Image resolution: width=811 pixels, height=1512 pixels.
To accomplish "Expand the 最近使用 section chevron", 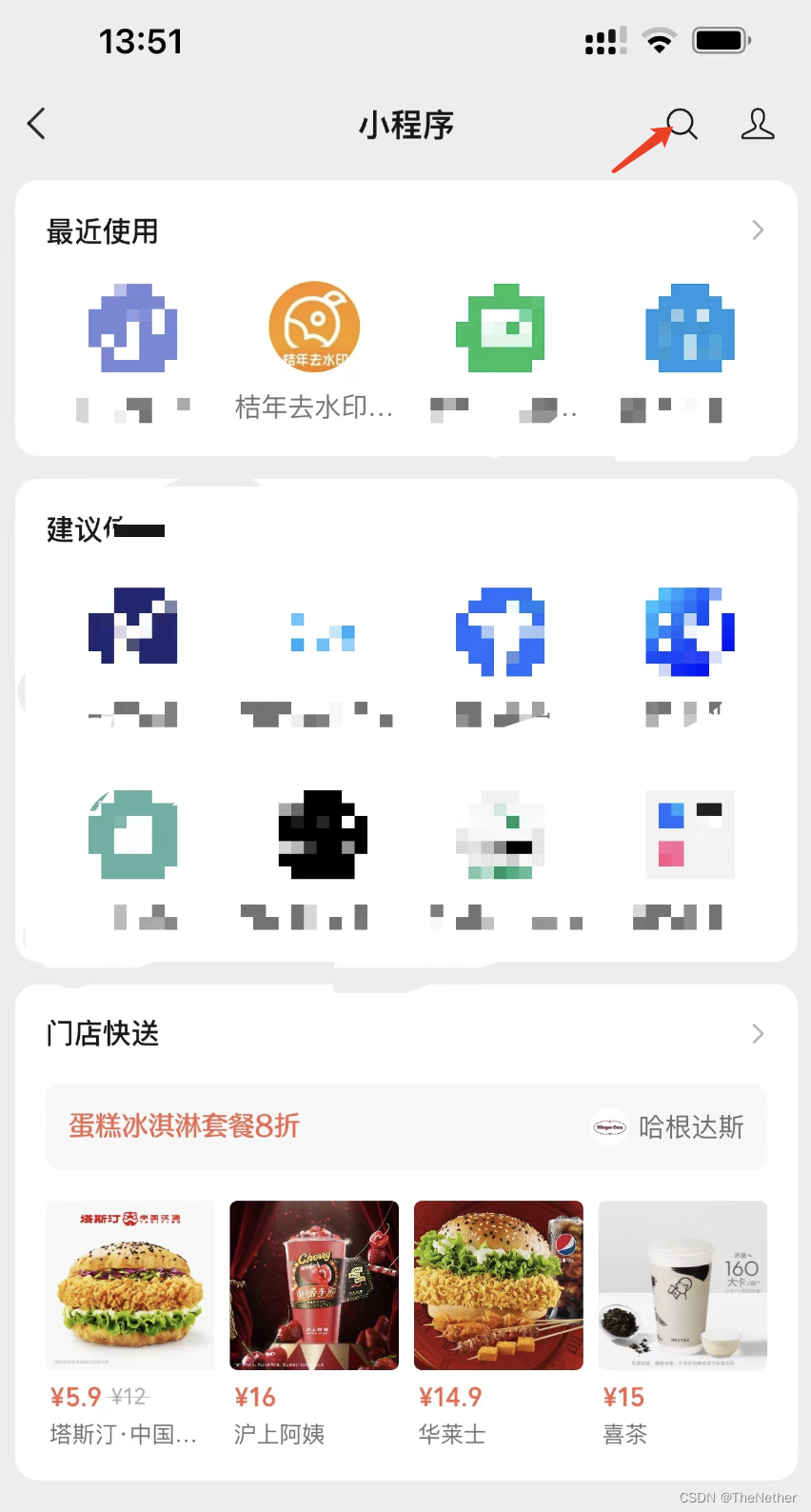I will pyautogui.click(x=758, y=230).
